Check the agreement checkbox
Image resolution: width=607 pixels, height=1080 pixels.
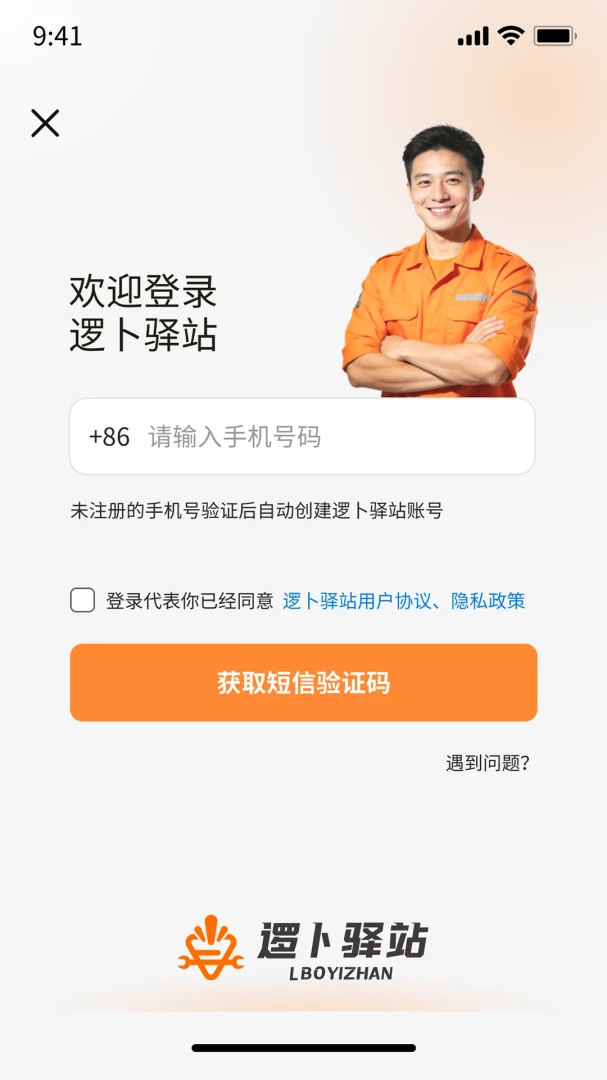click(x=83, y=601)
